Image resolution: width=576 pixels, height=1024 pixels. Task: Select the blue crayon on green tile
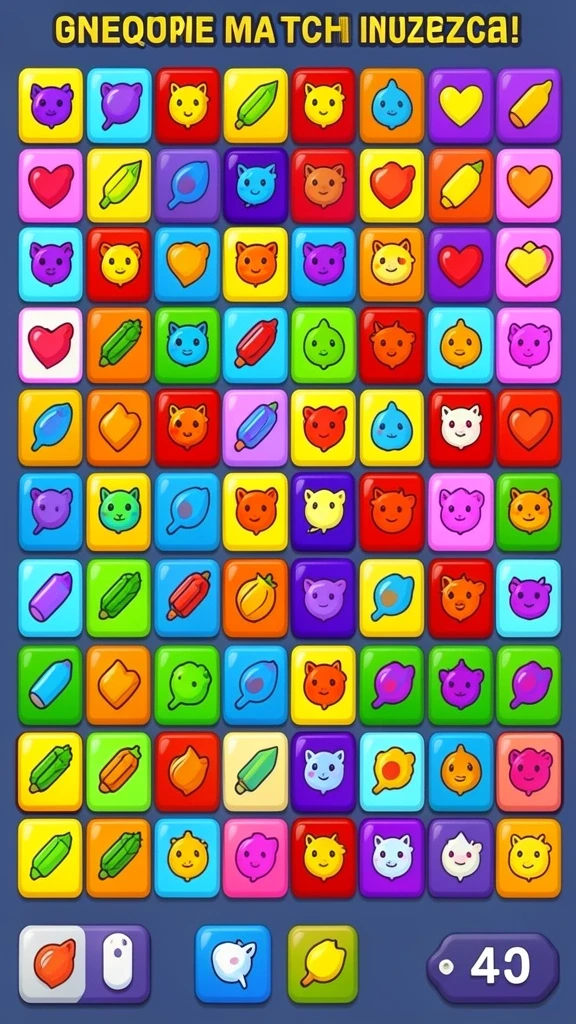click(51, 686)
